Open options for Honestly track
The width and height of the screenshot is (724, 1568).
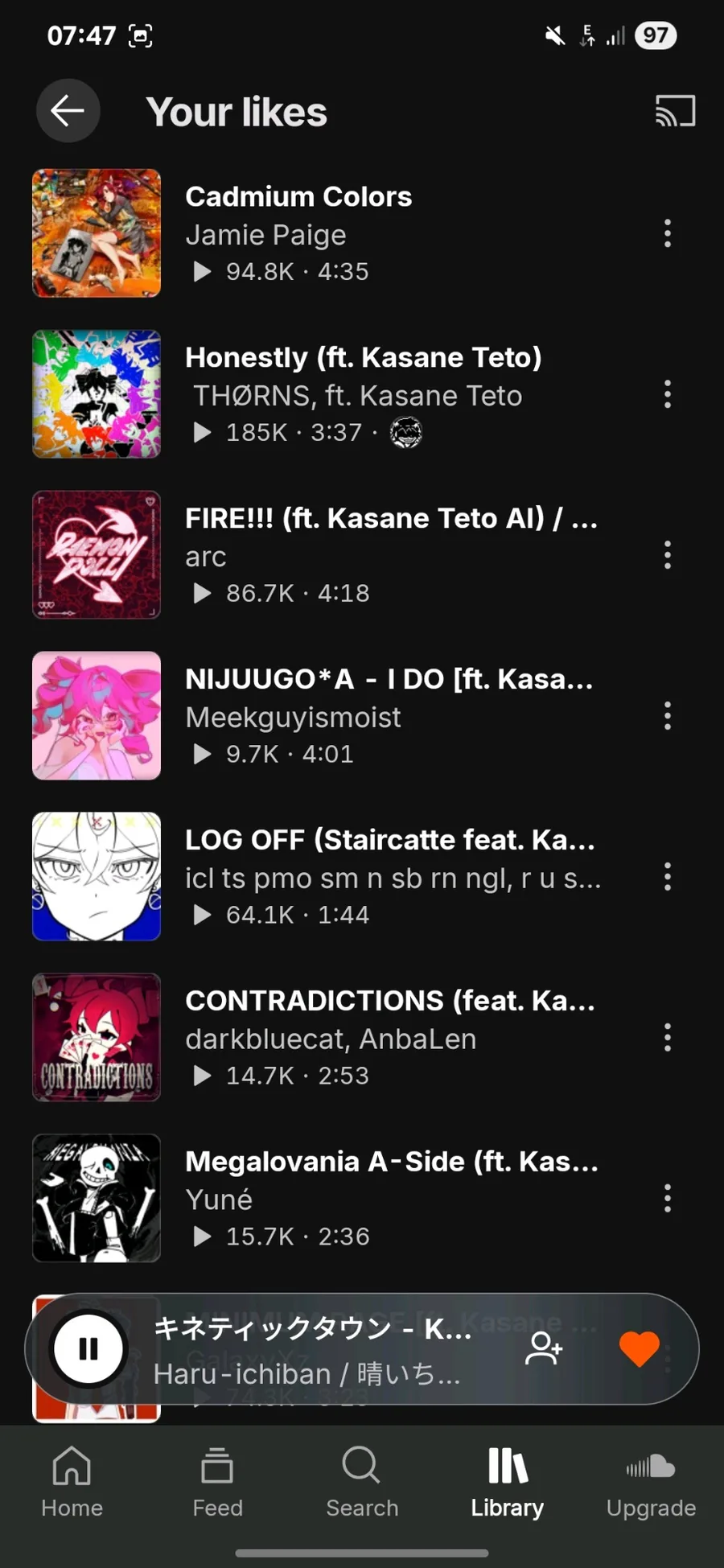click(667, 394)
